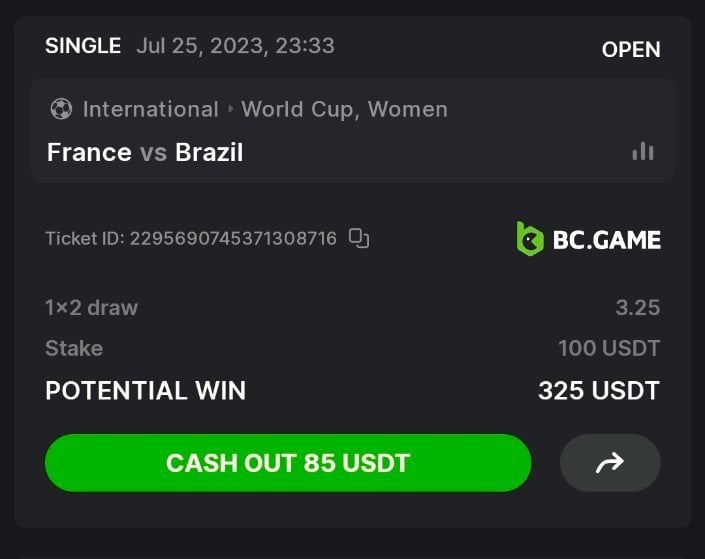Open the France vs Brazil match
The height and width of the screenshot is (559, 705).
pyautogui.click(x=146, y=153)
